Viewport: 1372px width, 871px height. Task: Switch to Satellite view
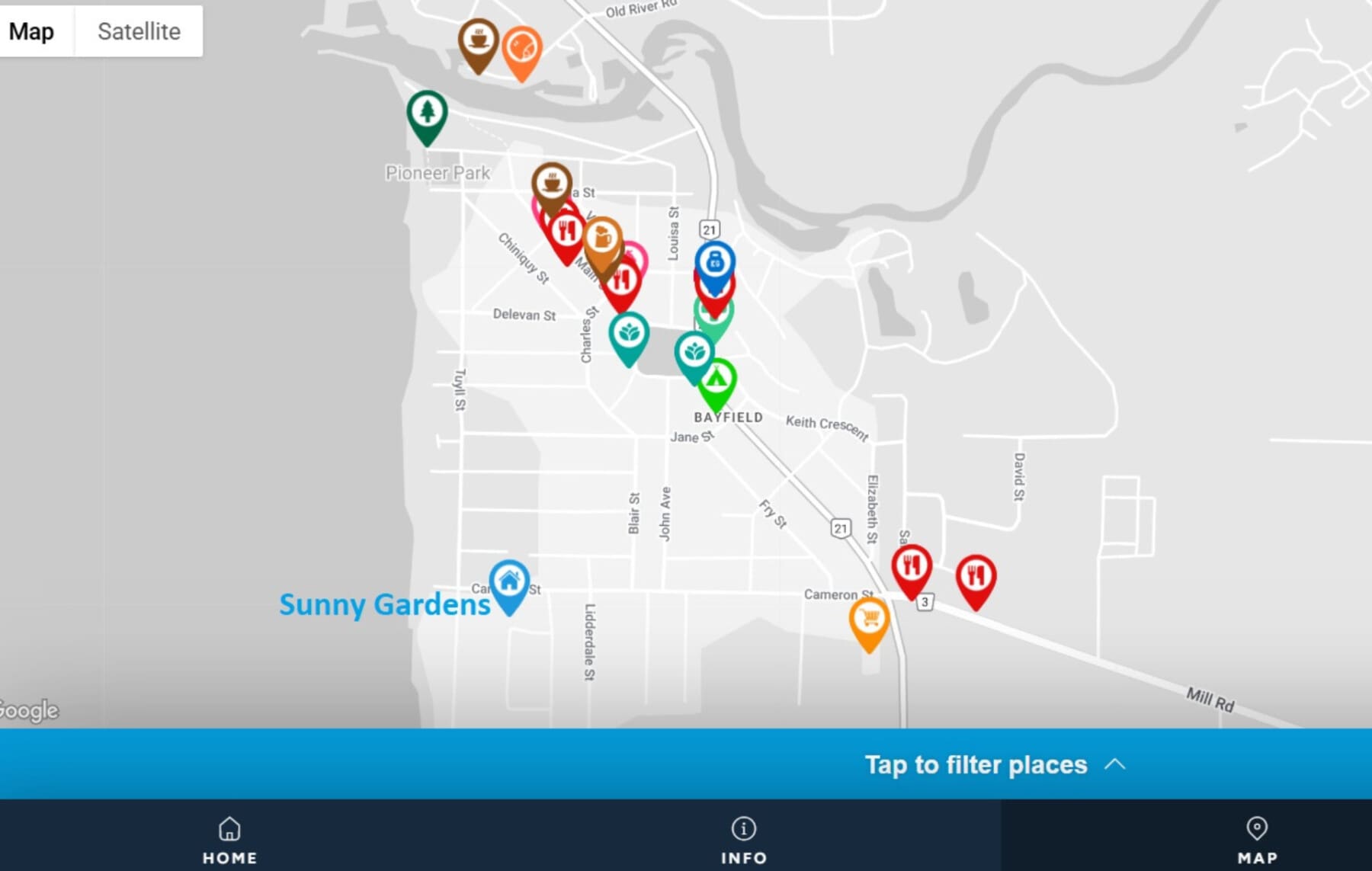coord(139,31)
